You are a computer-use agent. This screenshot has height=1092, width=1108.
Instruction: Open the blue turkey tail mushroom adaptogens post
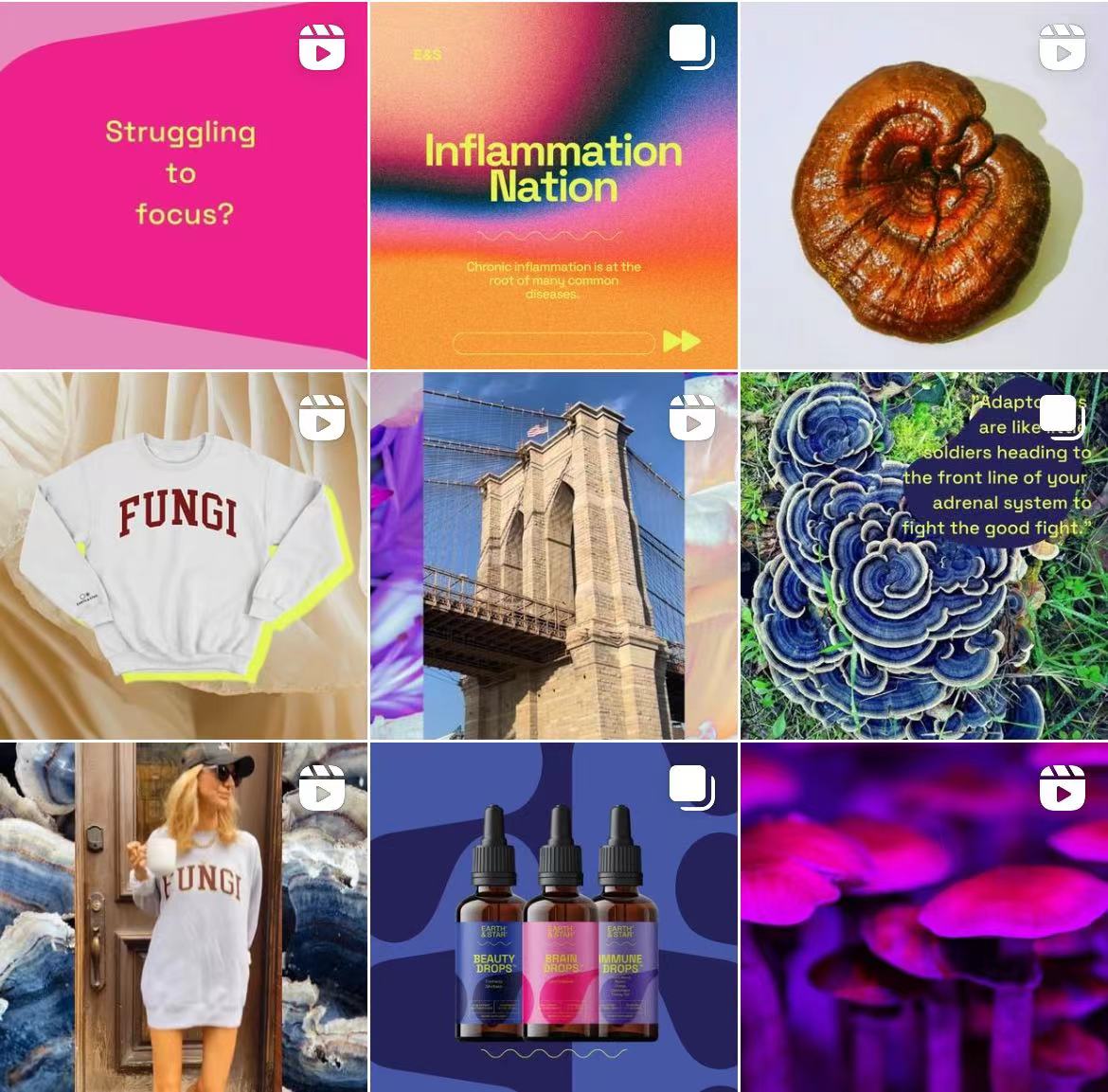923,555
